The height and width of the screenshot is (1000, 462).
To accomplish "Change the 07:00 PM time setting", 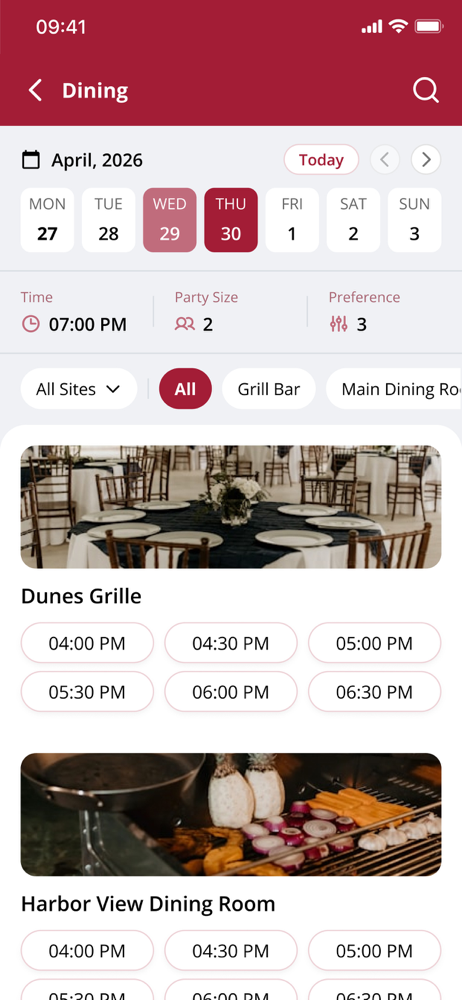I will [x=74, y=312].
